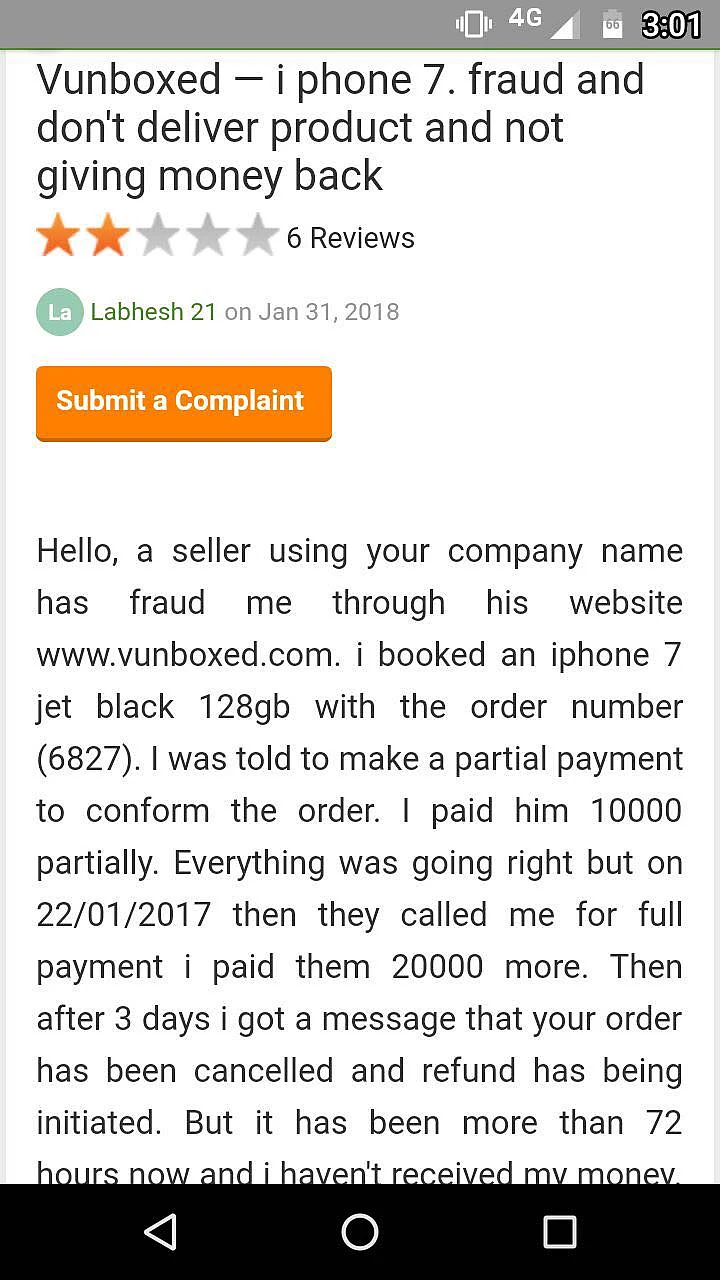720x1280 pixels.
Task: Go back using the navigation bar
Action: click(160, 1232)
